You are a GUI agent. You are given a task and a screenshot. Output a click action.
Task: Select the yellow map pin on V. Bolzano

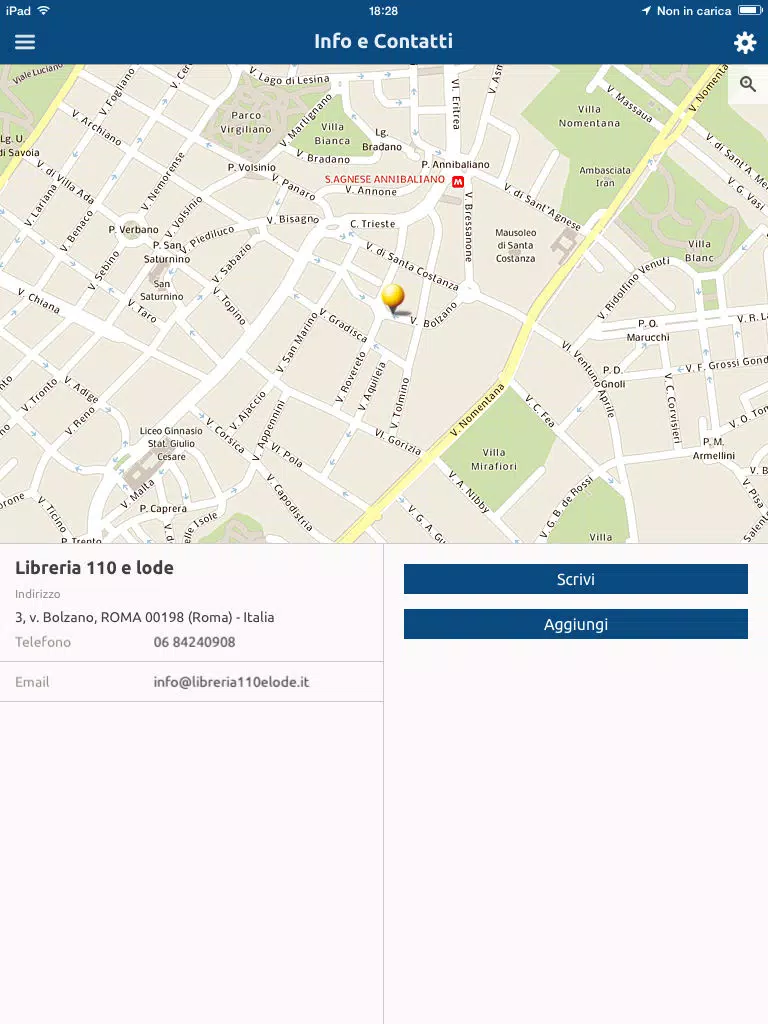394,298
